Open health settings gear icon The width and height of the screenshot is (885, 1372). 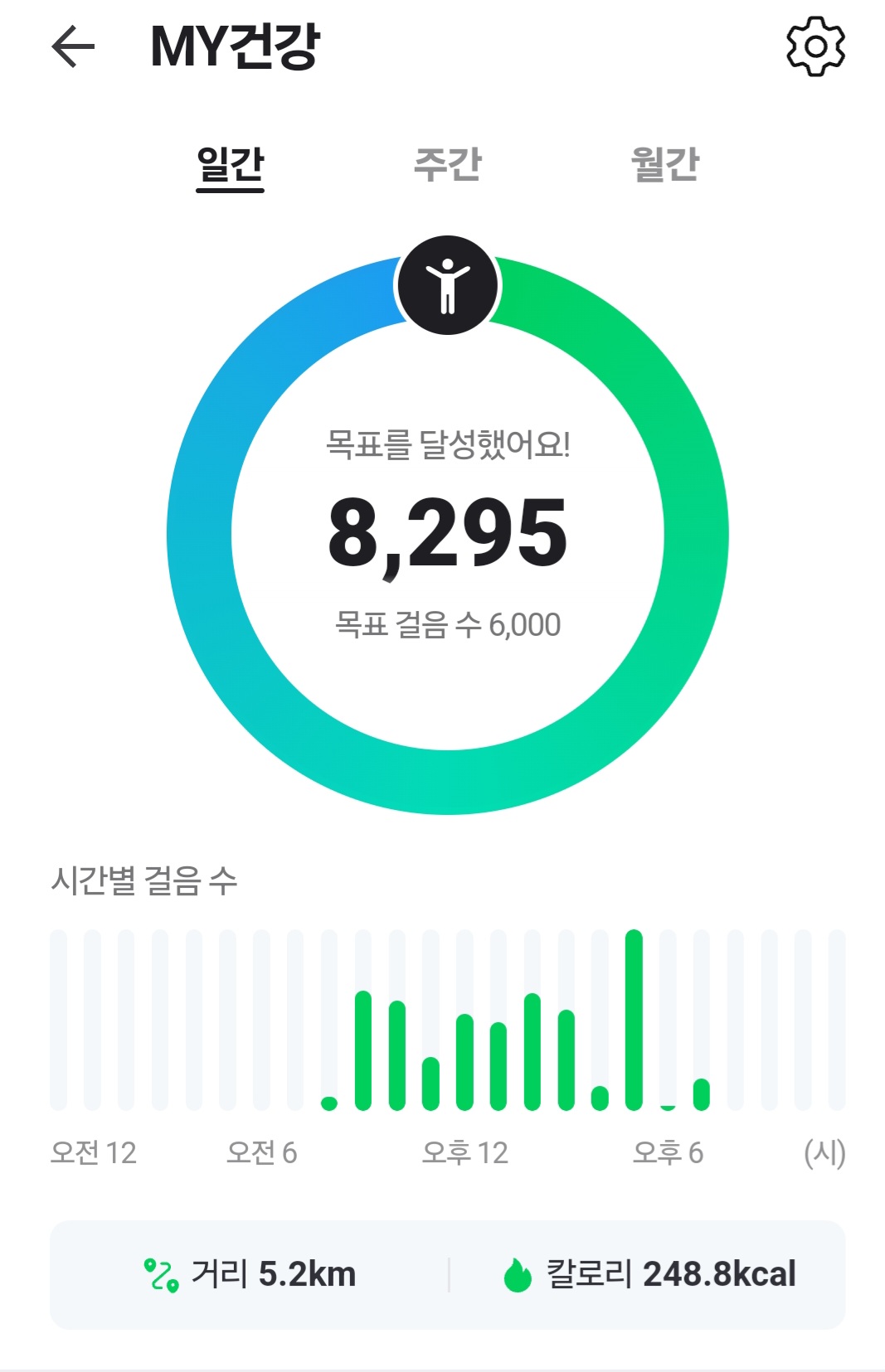(x=815, y=46)
